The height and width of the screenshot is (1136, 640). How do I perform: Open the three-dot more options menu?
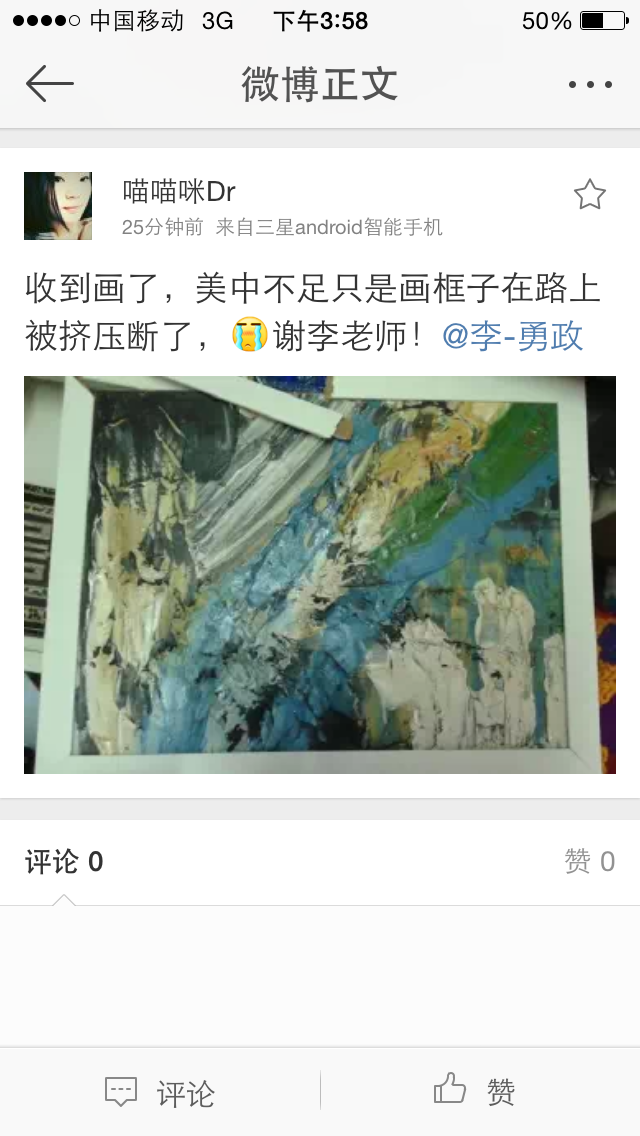click(590, 85)
